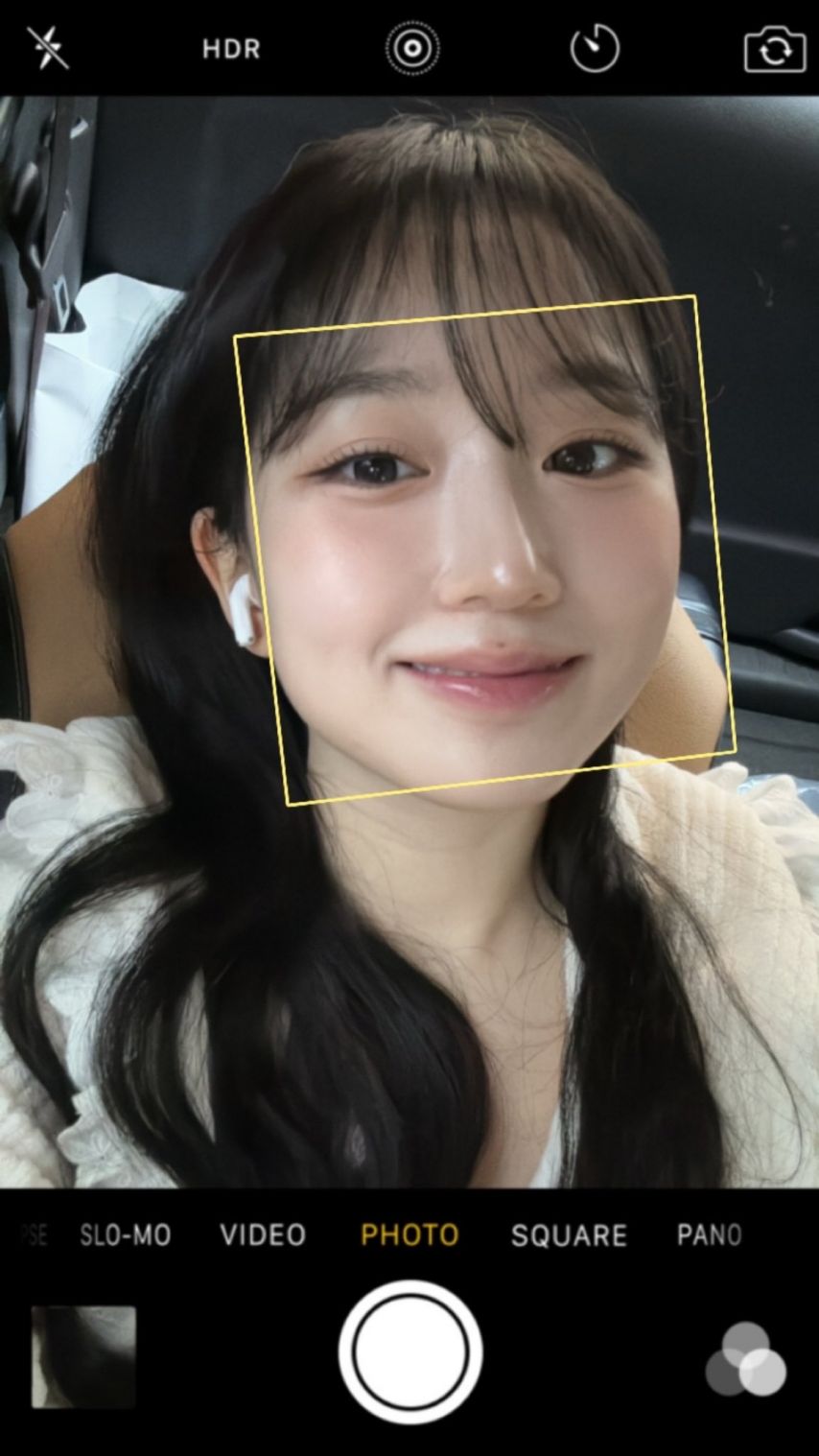Switch to SLO-MO mode
The height and width of the screenshot is (1456, 819).
tap(126, 1234)
